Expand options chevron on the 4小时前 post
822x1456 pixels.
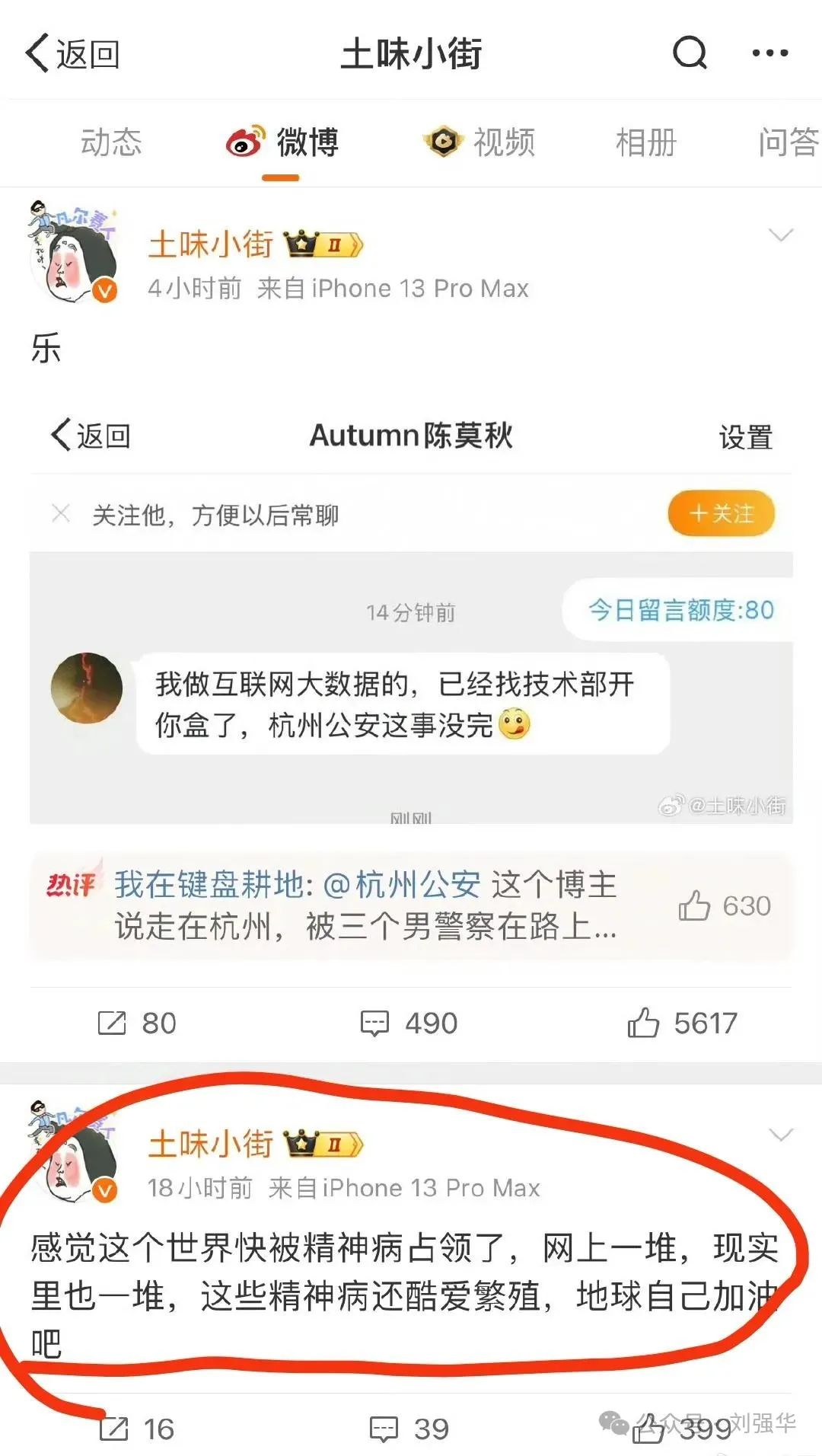point(781,235)
